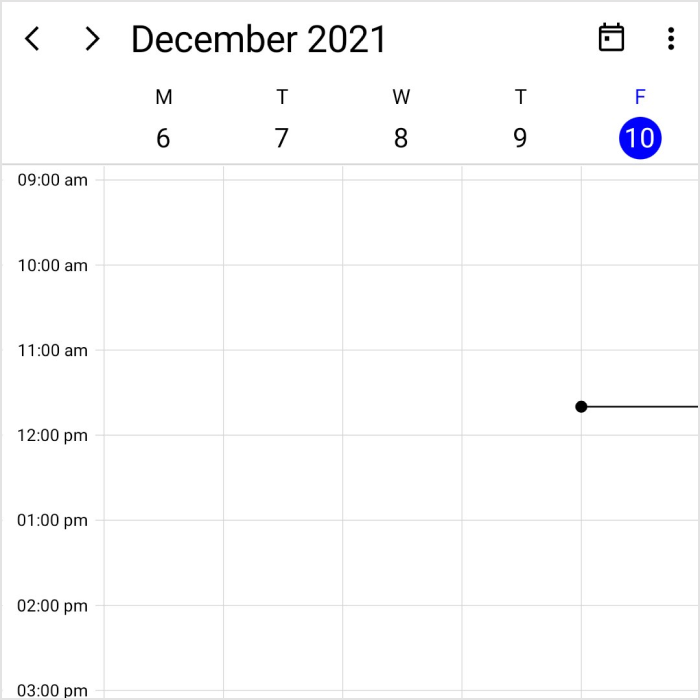700x700 pixels.
Task: Go to the previous week
Action: (x=33, y=39)
